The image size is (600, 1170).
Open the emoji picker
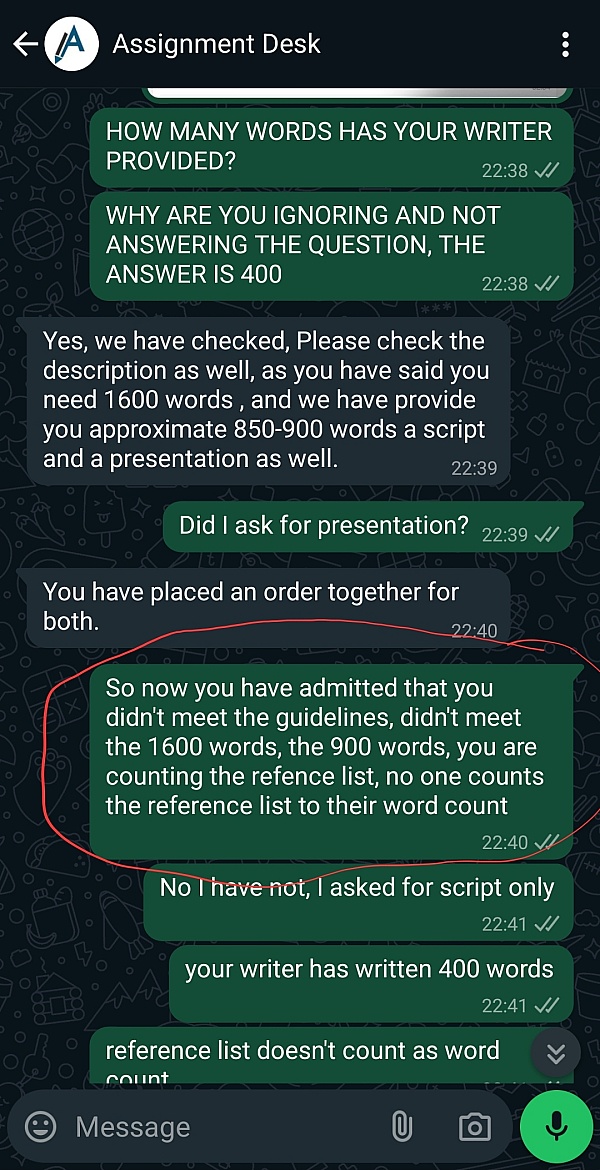click(40, 1127)
